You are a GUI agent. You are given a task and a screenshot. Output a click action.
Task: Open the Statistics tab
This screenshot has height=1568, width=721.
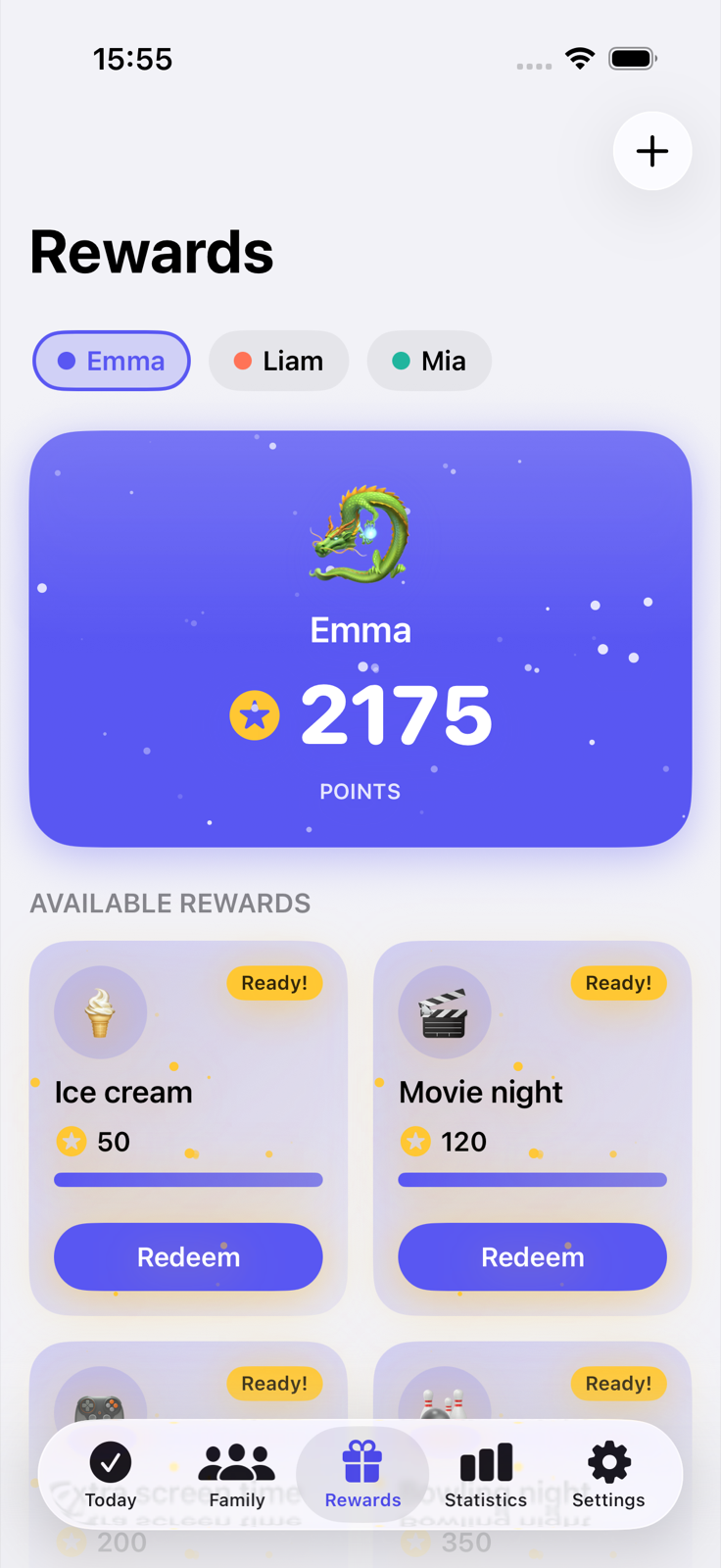click(486, 1475)
